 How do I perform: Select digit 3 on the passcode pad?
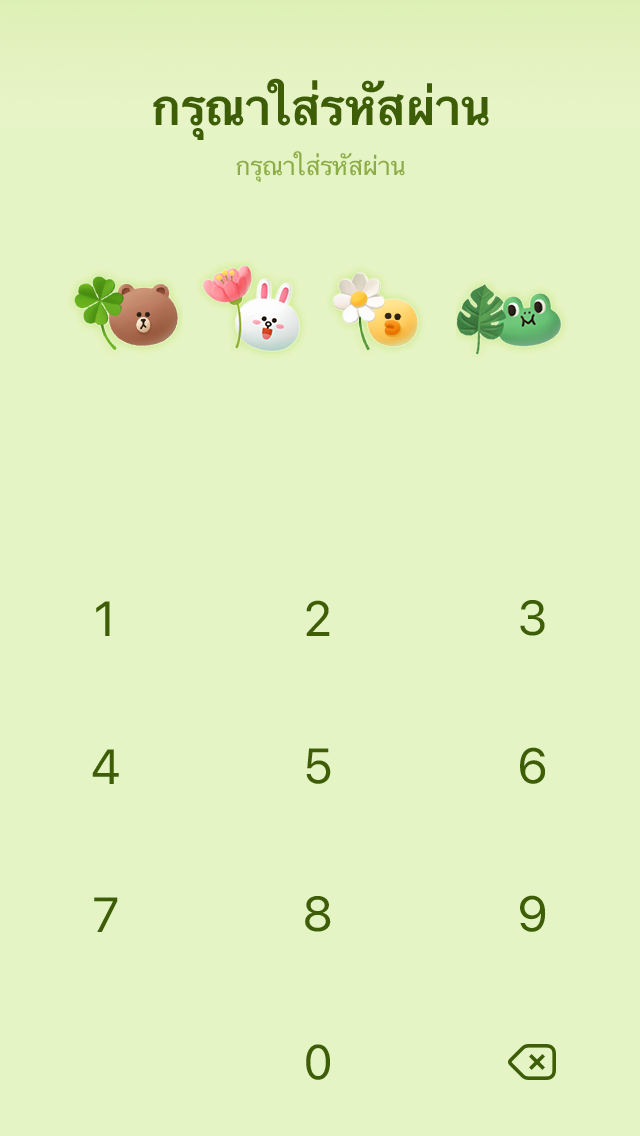[x=532, y=619]
